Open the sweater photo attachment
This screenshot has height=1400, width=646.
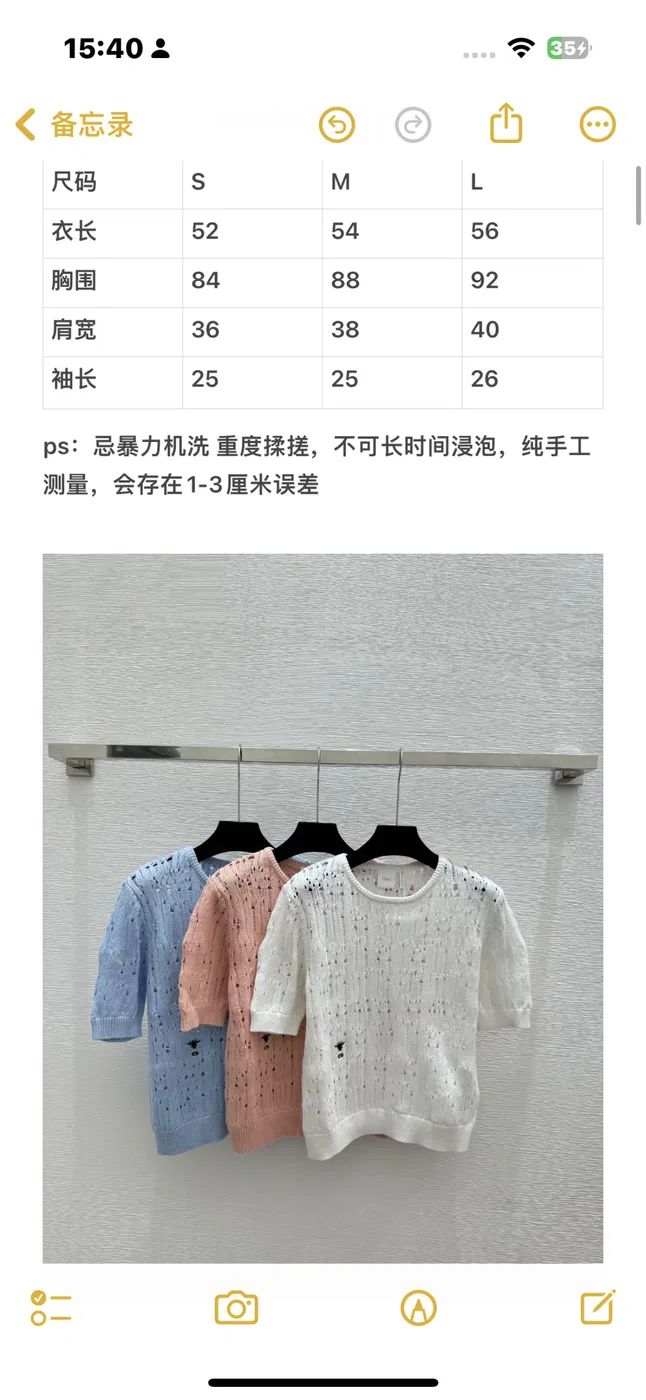click(323, 908)
